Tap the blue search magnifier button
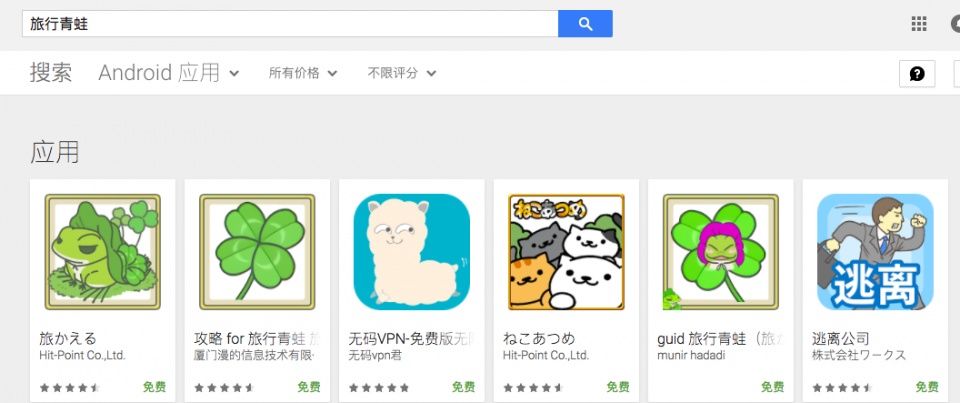The width and height of the screenshot is (960, 403). coord(585,24)
